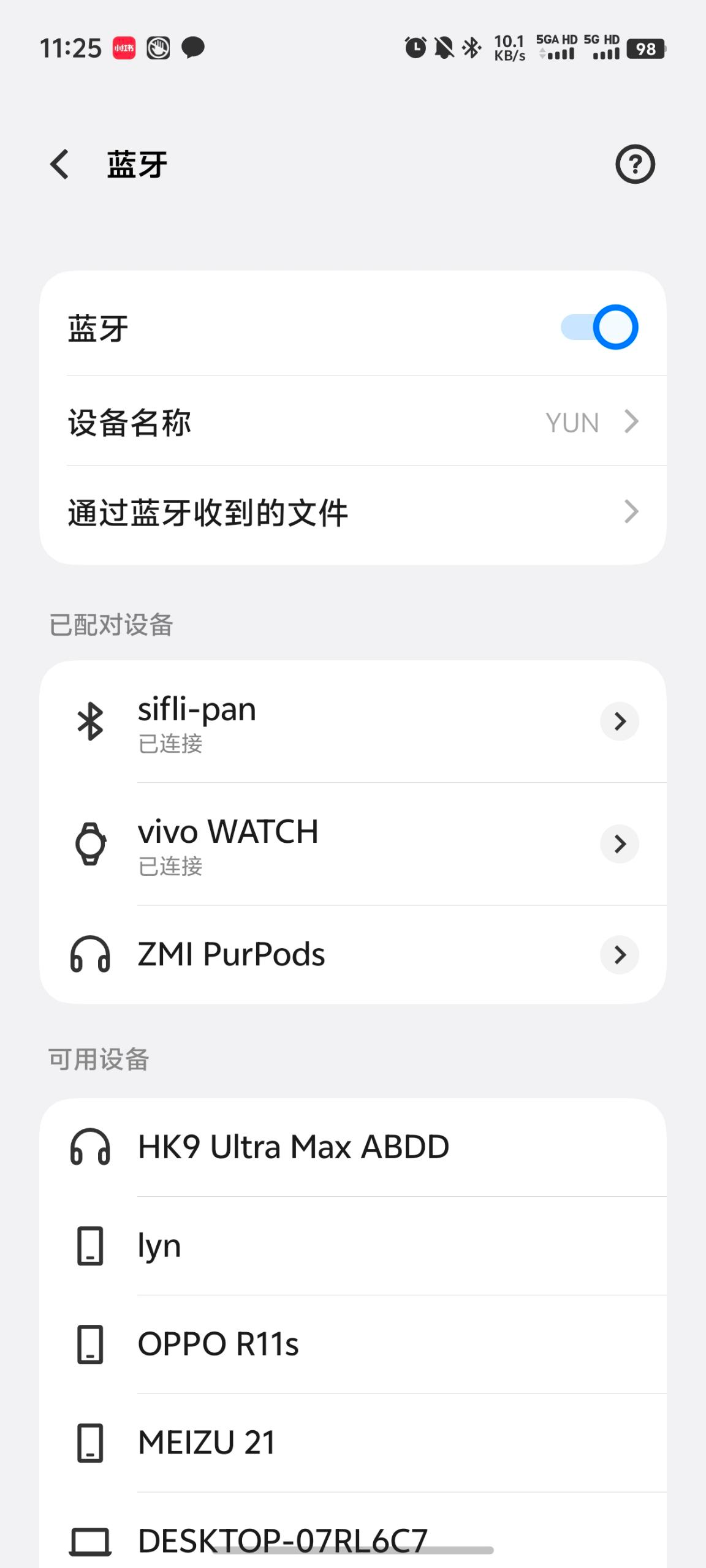The width and height of the screenshot is (706, 1568).
Task: Open 通过蓝牙收到的文件
Action: 353,512
